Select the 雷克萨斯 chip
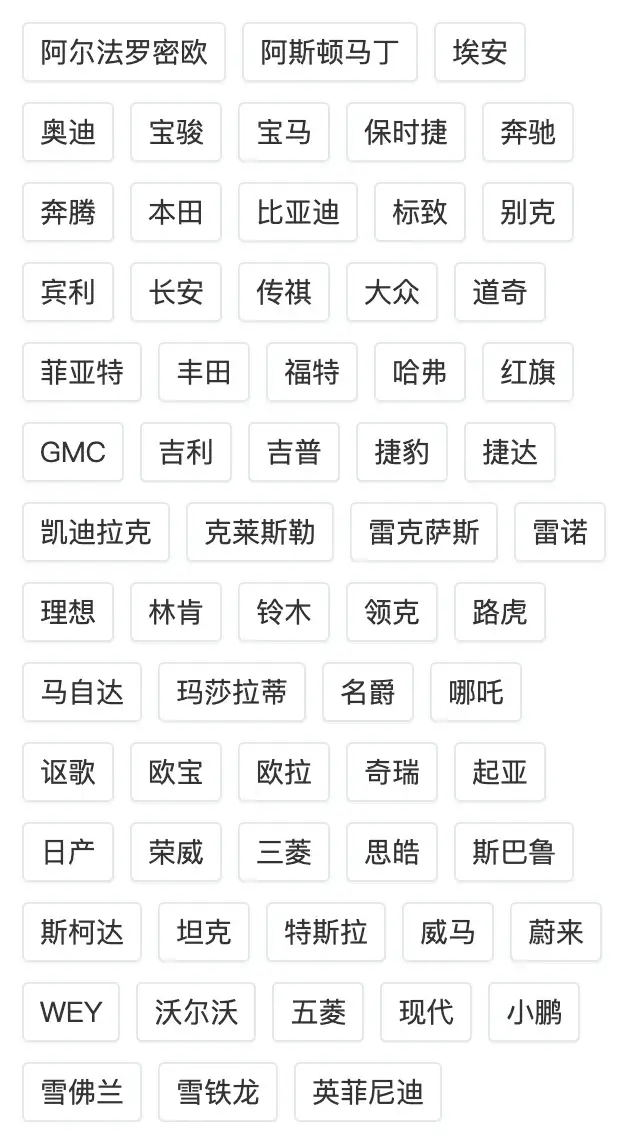This screenshot has height=1146, width=628. point(424,532)
